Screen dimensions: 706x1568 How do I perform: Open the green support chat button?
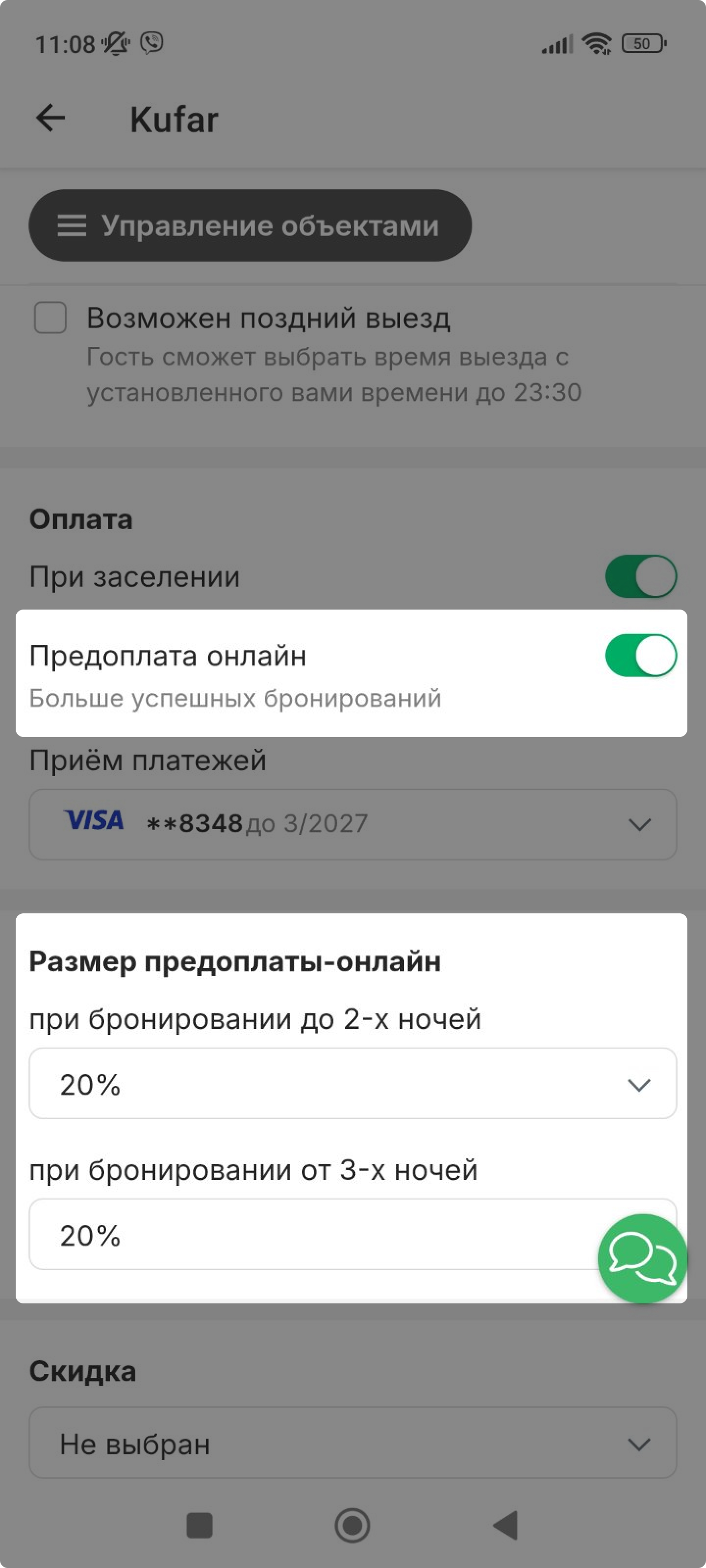coord(643,1258)
